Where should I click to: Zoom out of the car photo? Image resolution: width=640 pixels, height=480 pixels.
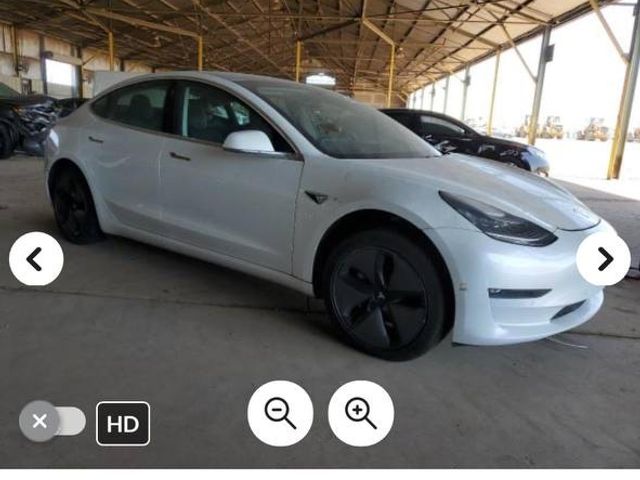pyautogui.click(x=280, y=413)
